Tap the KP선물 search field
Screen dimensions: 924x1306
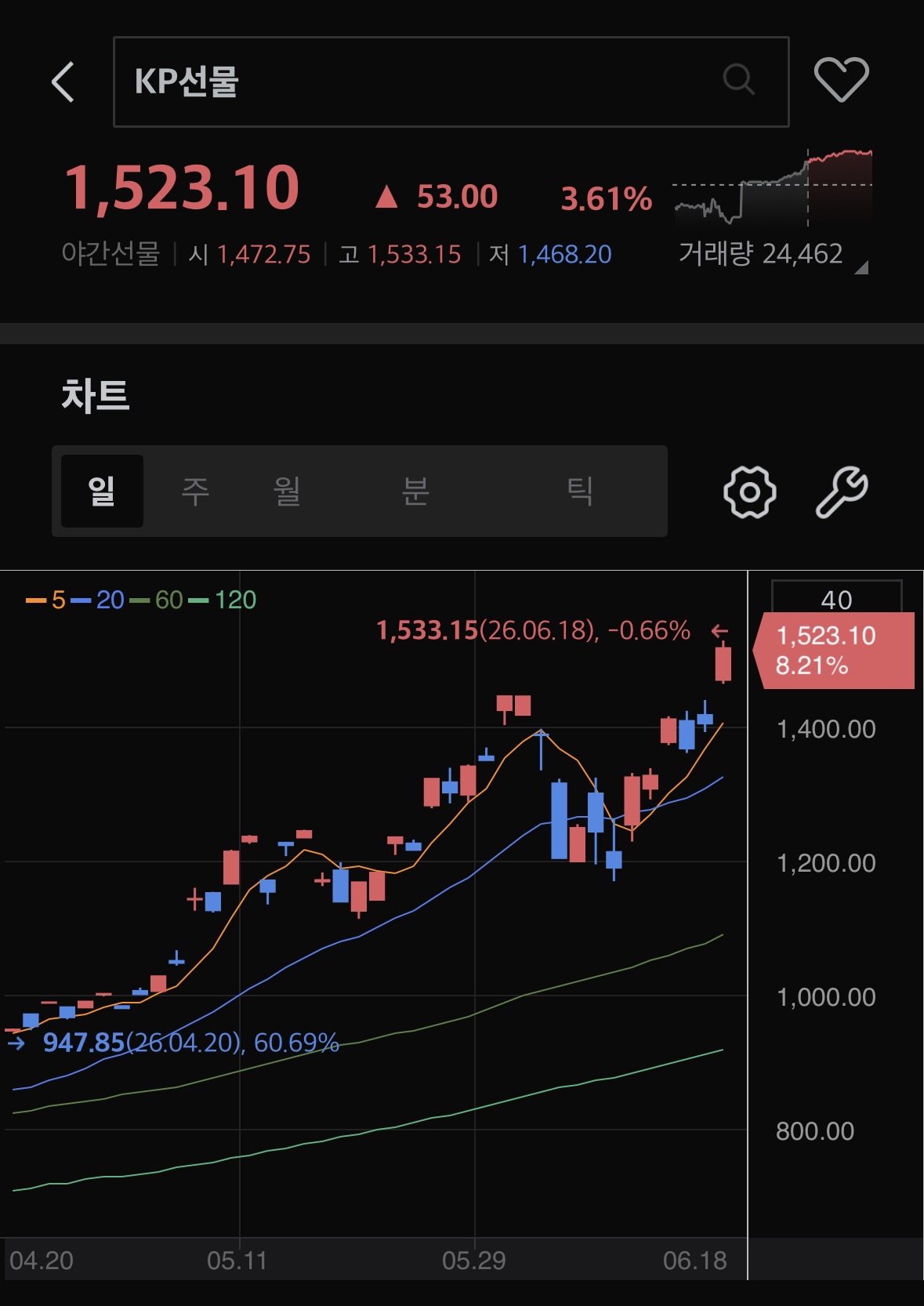(451, 82)
